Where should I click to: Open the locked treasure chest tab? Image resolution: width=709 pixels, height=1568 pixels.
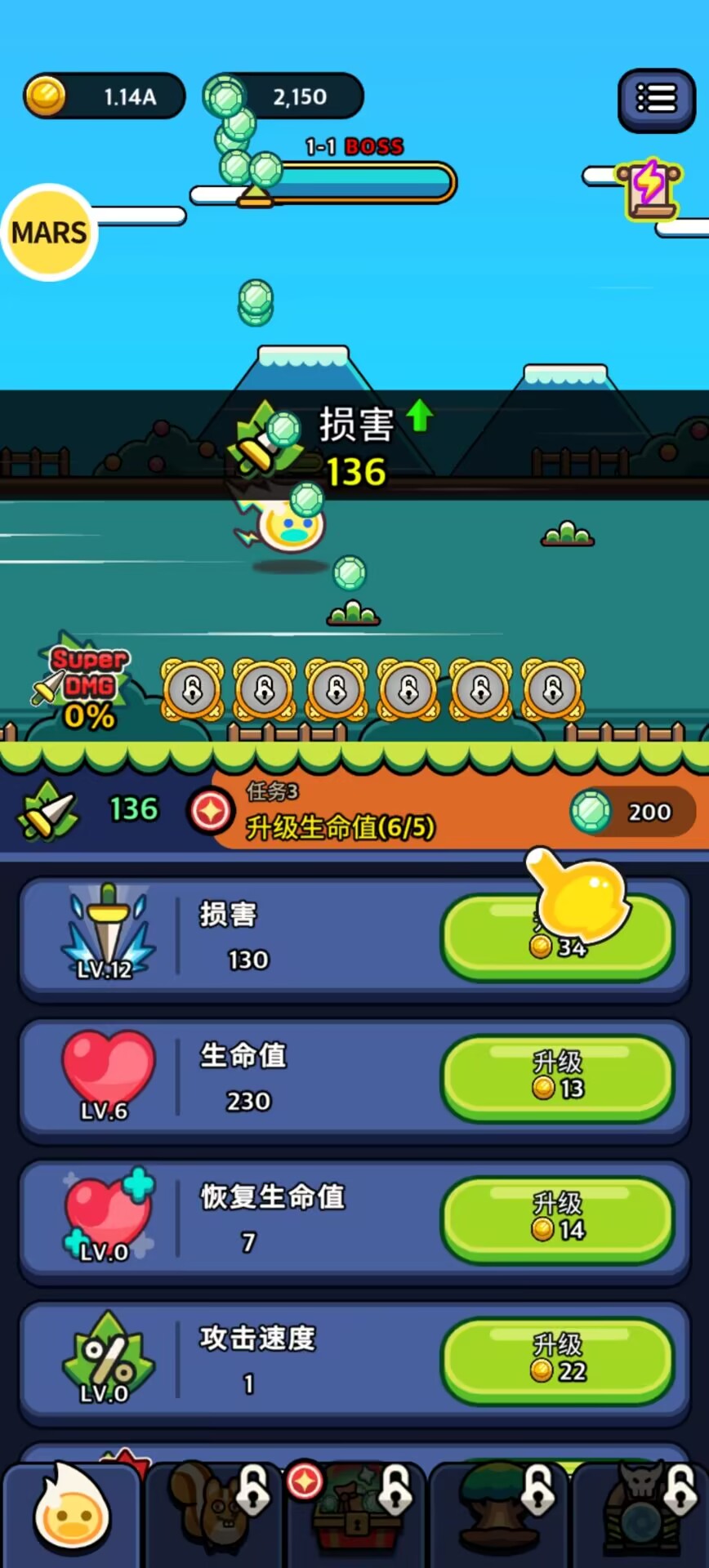click(356, 1513)
